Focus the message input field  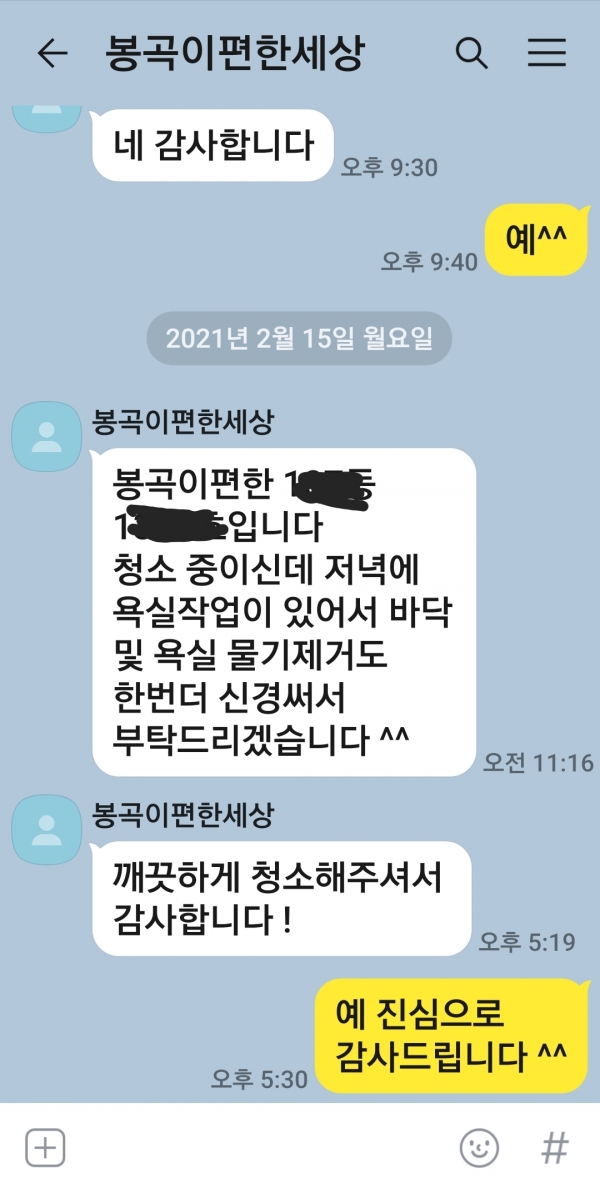(x=260, y=1147)
